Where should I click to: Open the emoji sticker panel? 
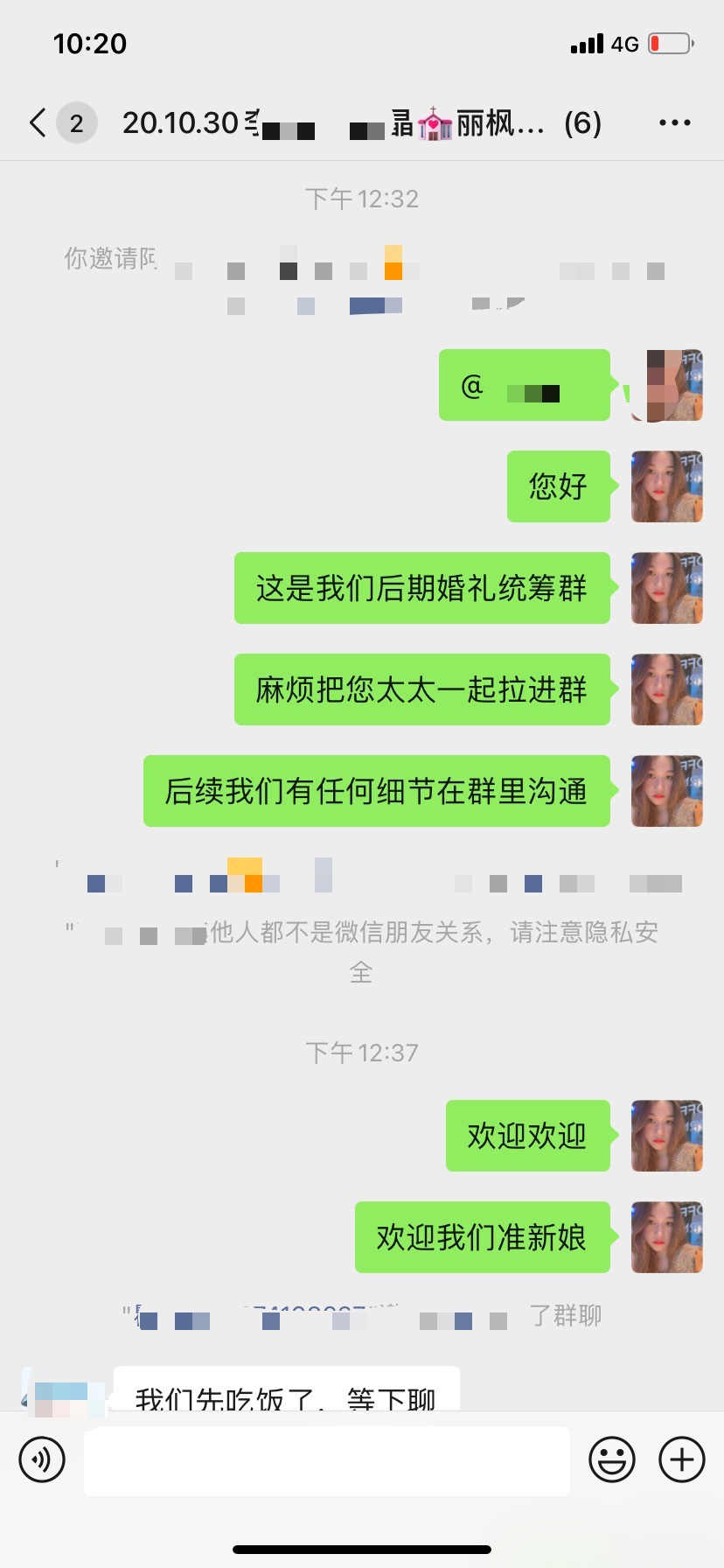(x=612, y=1459)
